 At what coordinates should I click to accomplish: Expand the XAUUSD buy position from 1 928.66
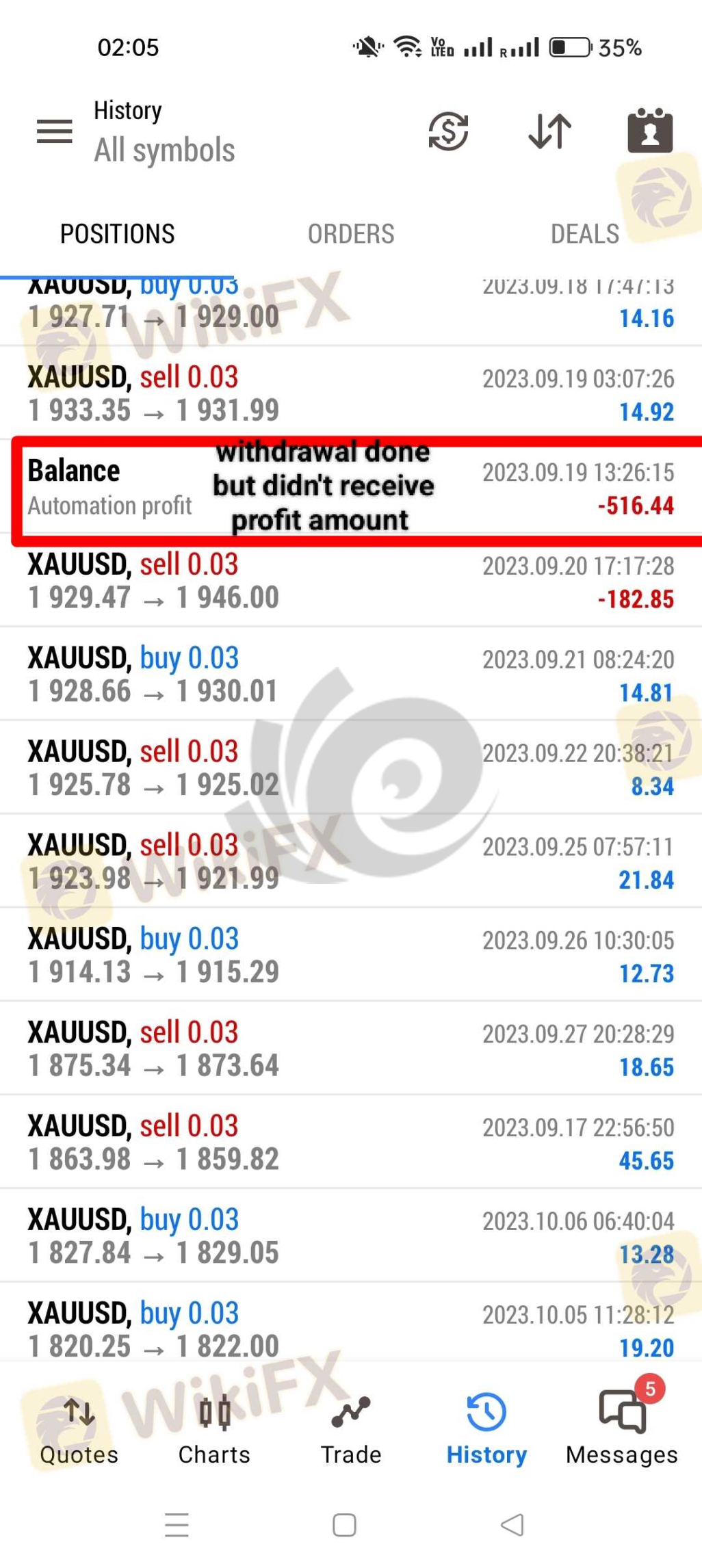[350, 675]
